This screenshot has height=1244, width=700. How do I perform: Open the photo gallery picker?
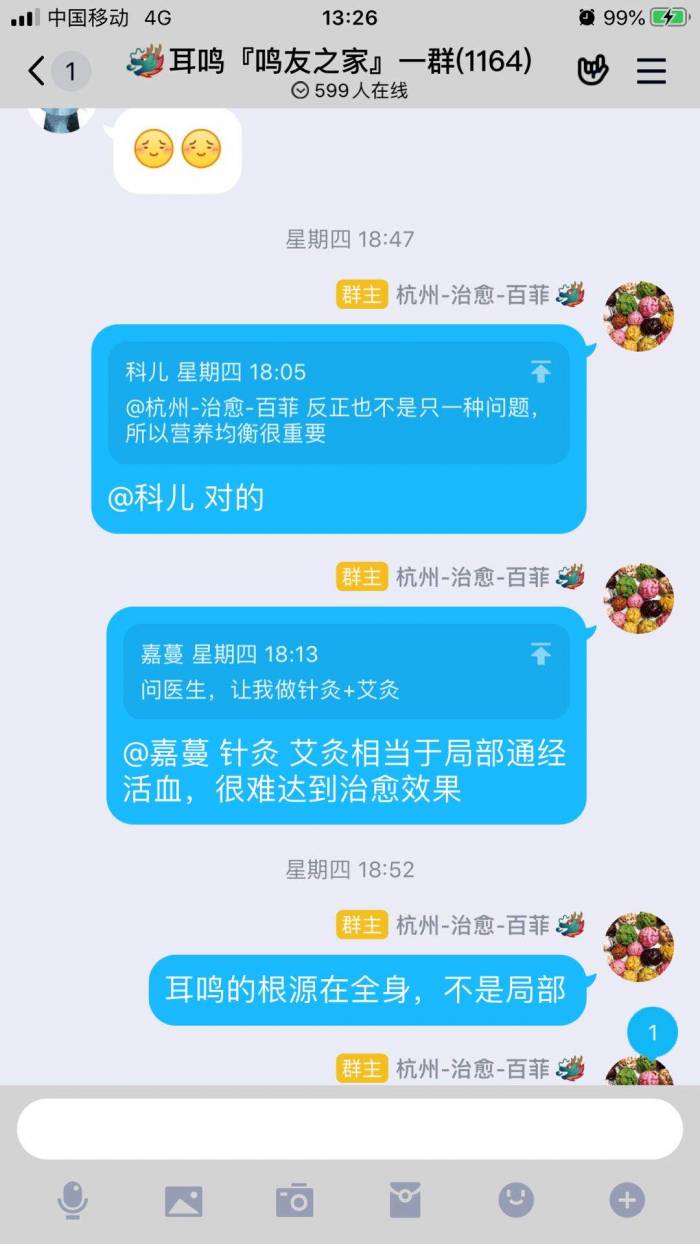click(183, 1200)
